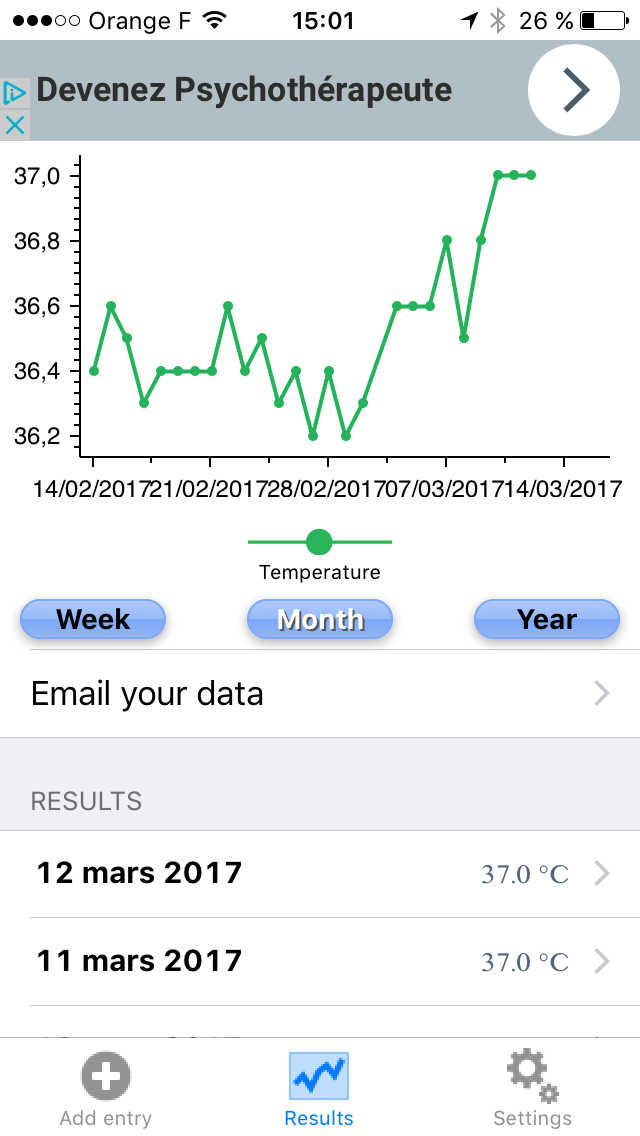Open Email your data
640x1136 pixels.
[320, 694]
